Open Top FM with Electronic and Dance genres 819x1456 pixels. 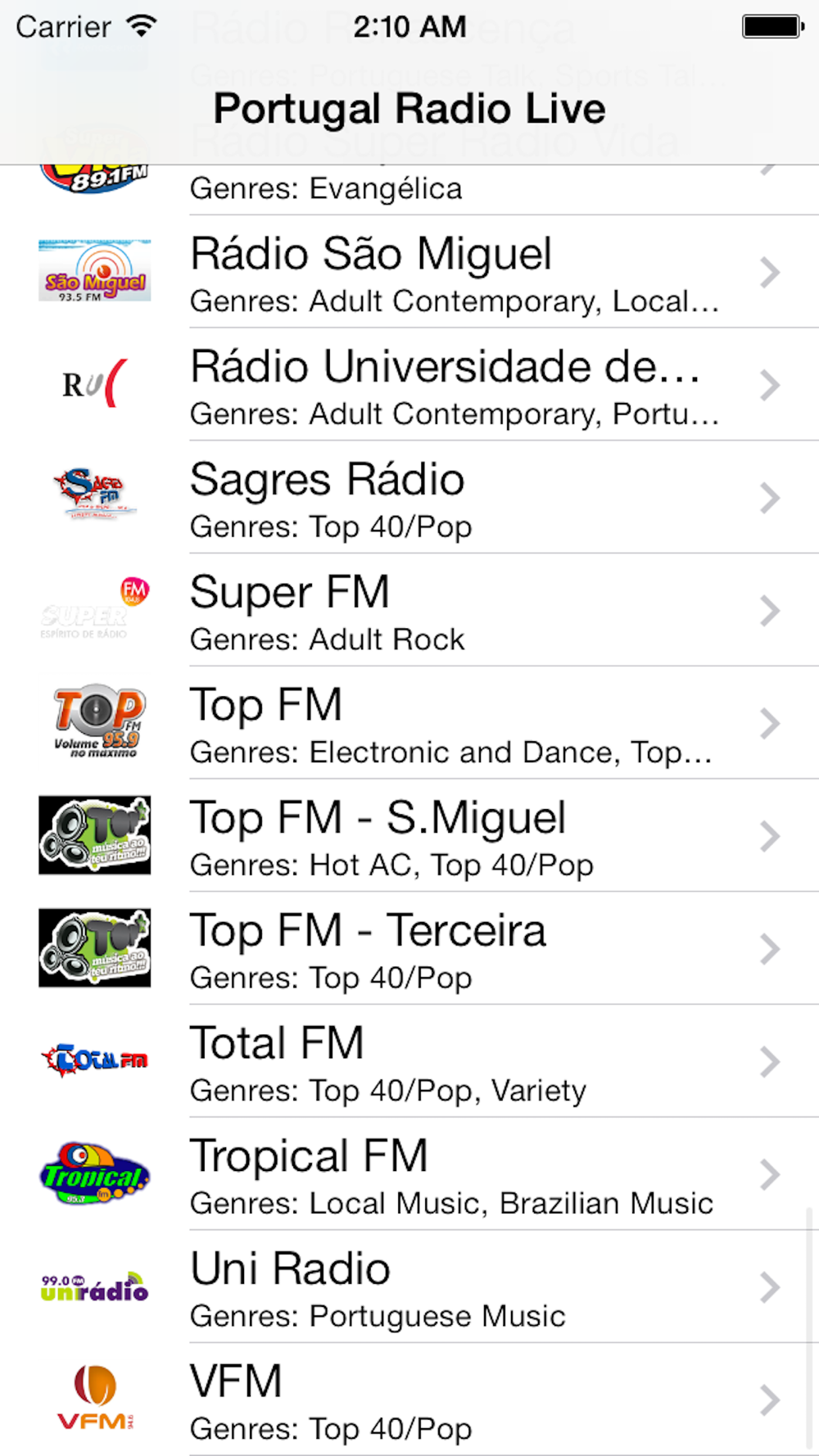point(409,723)
